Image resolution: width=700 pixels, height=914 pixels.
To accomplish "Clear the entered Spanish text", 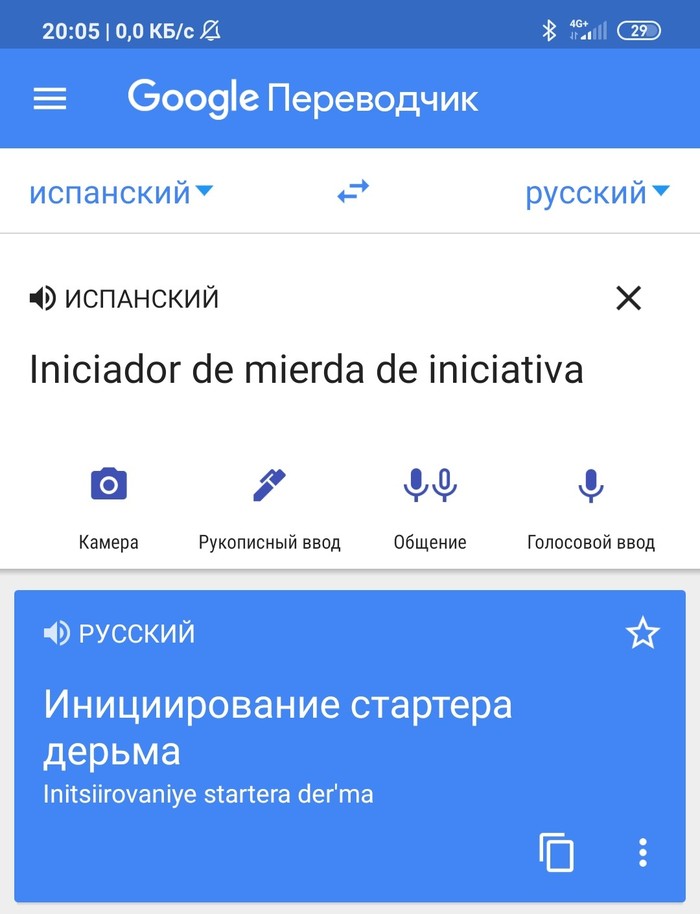I will (x=628, y=298).
